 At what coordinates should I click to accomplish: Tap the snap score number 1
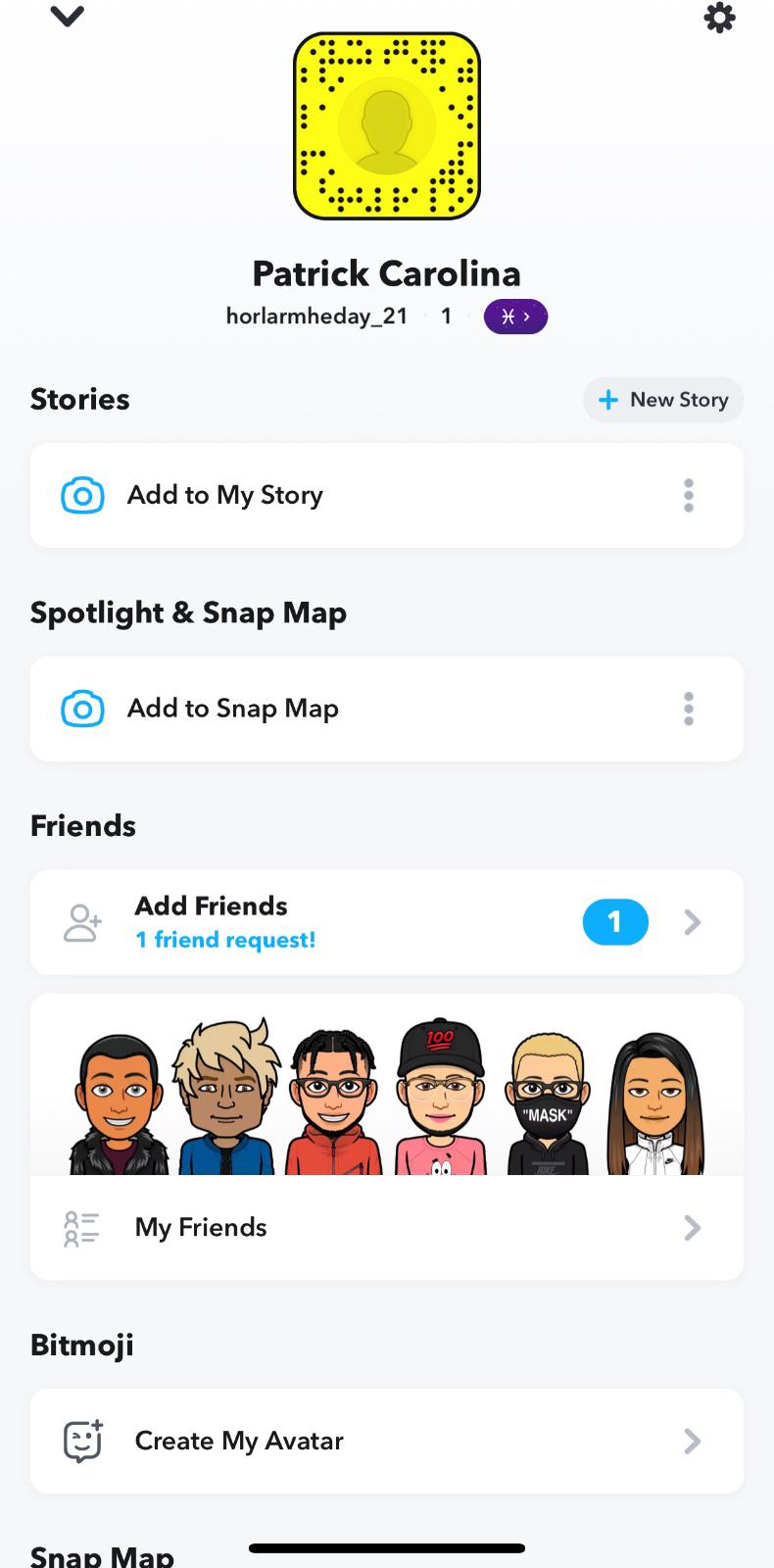(446, 317)
